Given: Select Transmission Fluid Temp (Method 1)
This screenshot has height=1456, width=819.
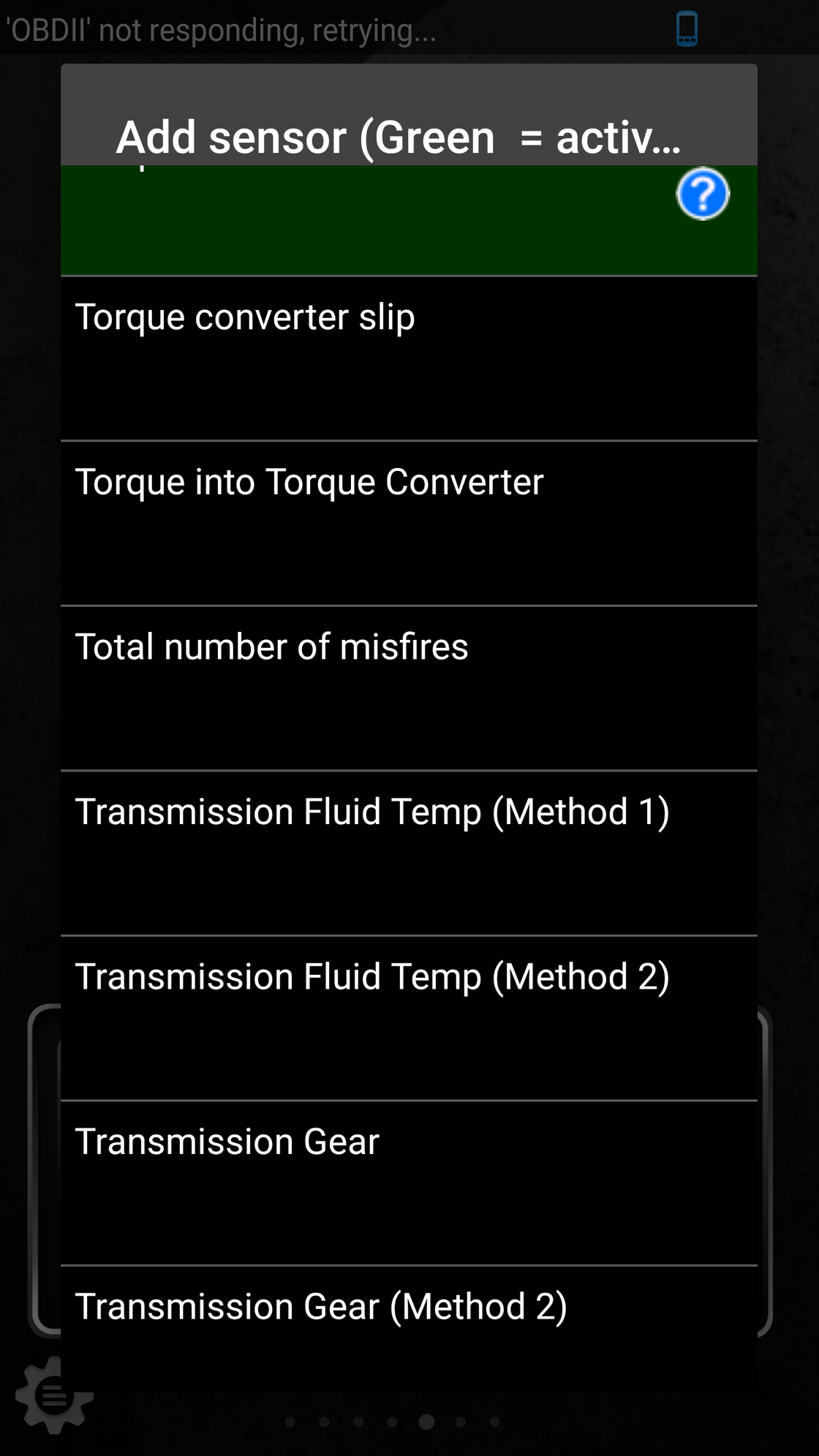Looking at the screenshot, I should click(409, 853).
